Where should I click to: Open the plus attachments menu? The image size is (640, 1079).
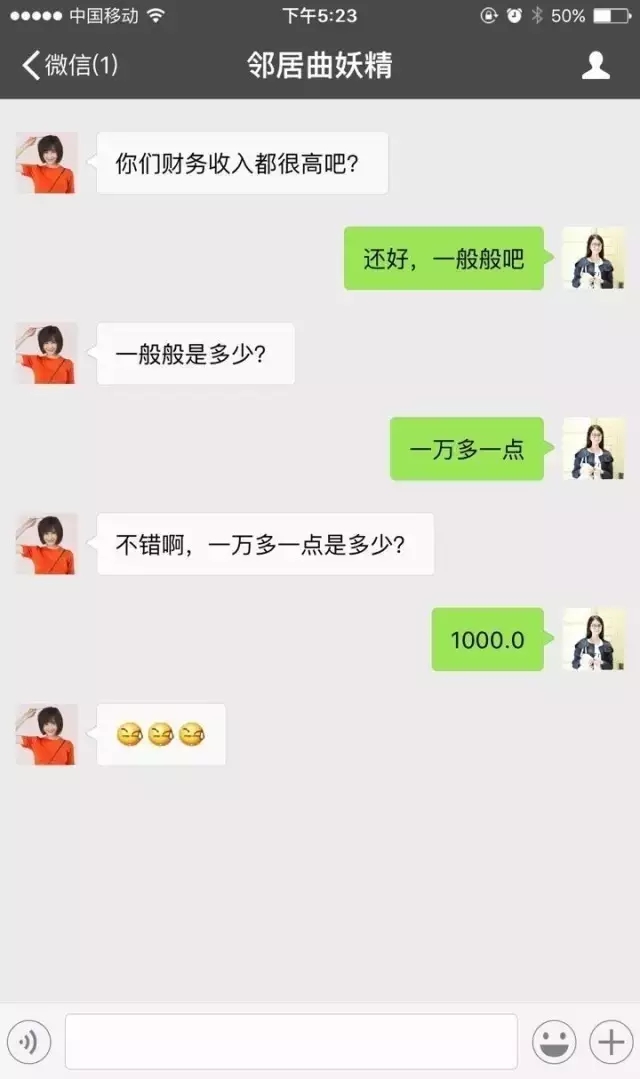609,1042
